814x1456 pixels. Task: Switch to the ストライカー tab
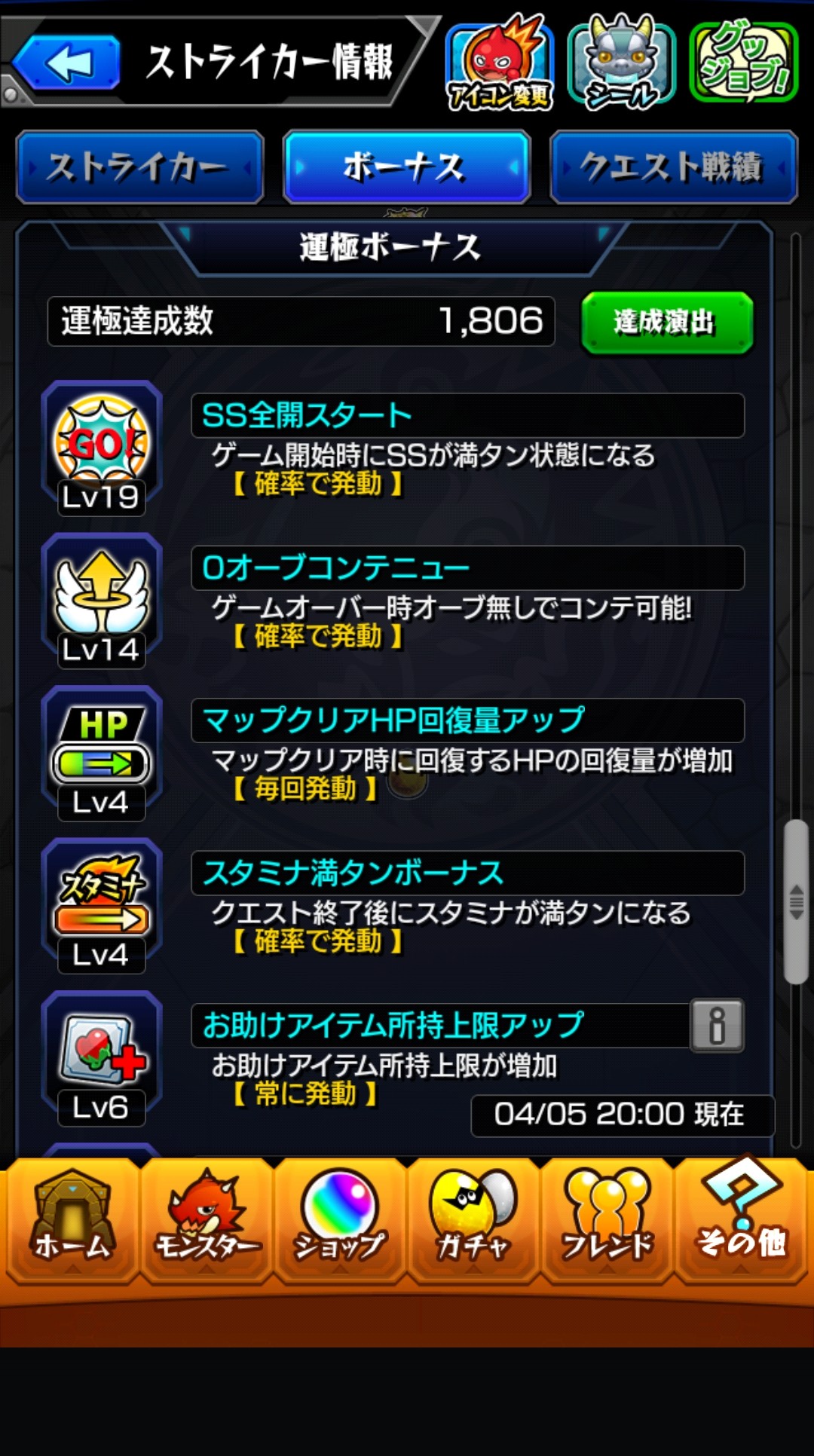pyautogui.click(x=140, y=167)
